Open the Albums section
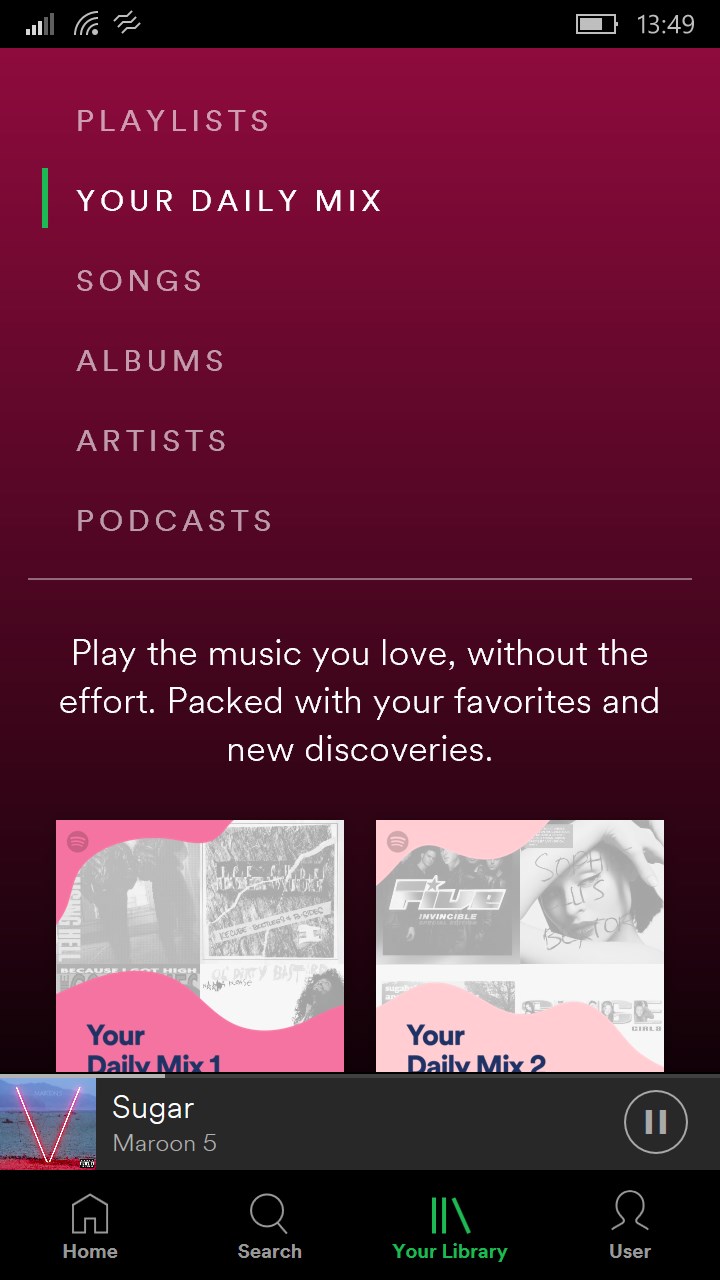Image resolution: width=720 pixels, height=1280 pixels. (x=151, y=361)
